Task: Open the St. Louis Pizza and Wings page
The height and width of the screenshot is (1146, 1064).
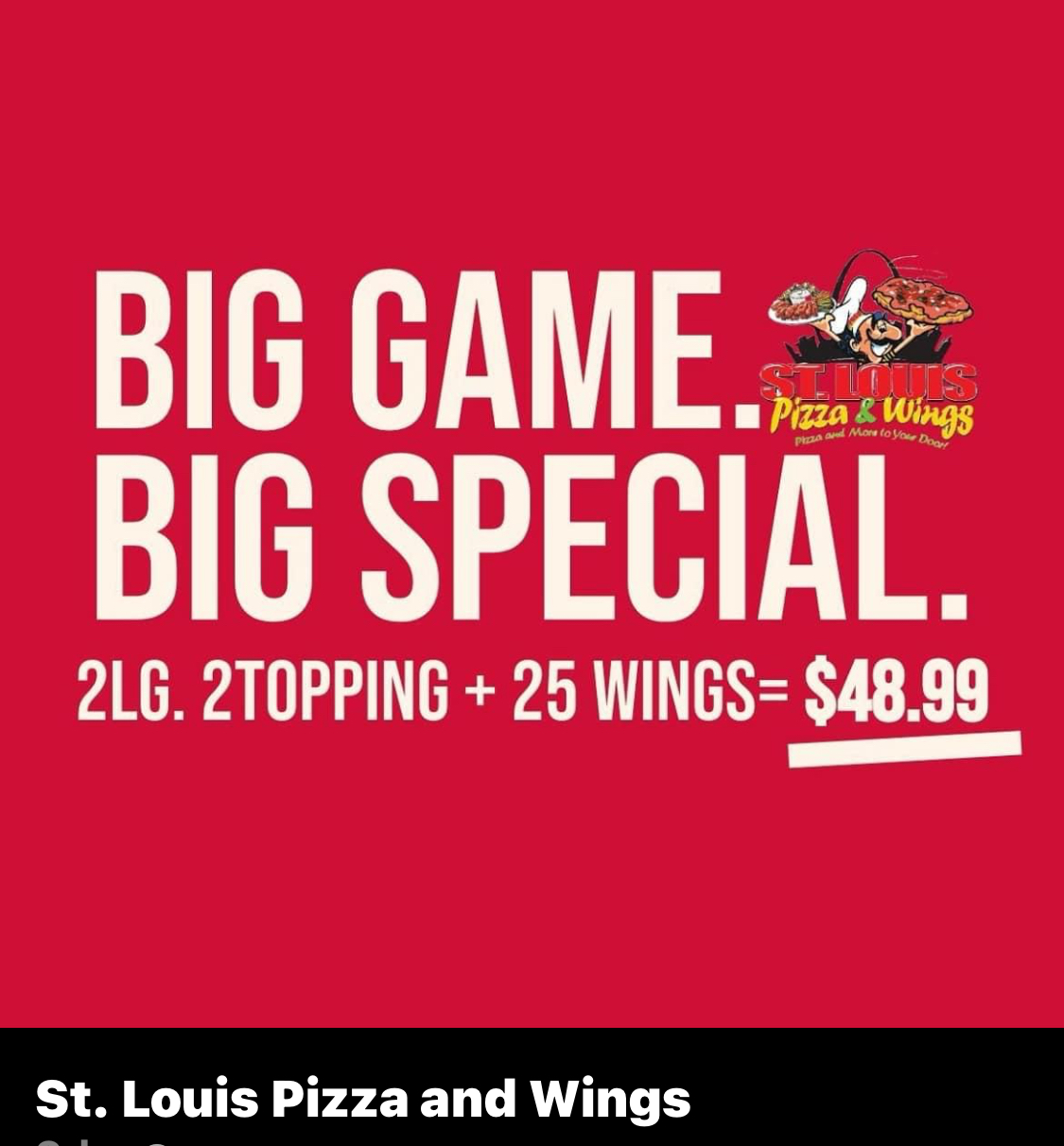Action: [x=362, y=1100]
